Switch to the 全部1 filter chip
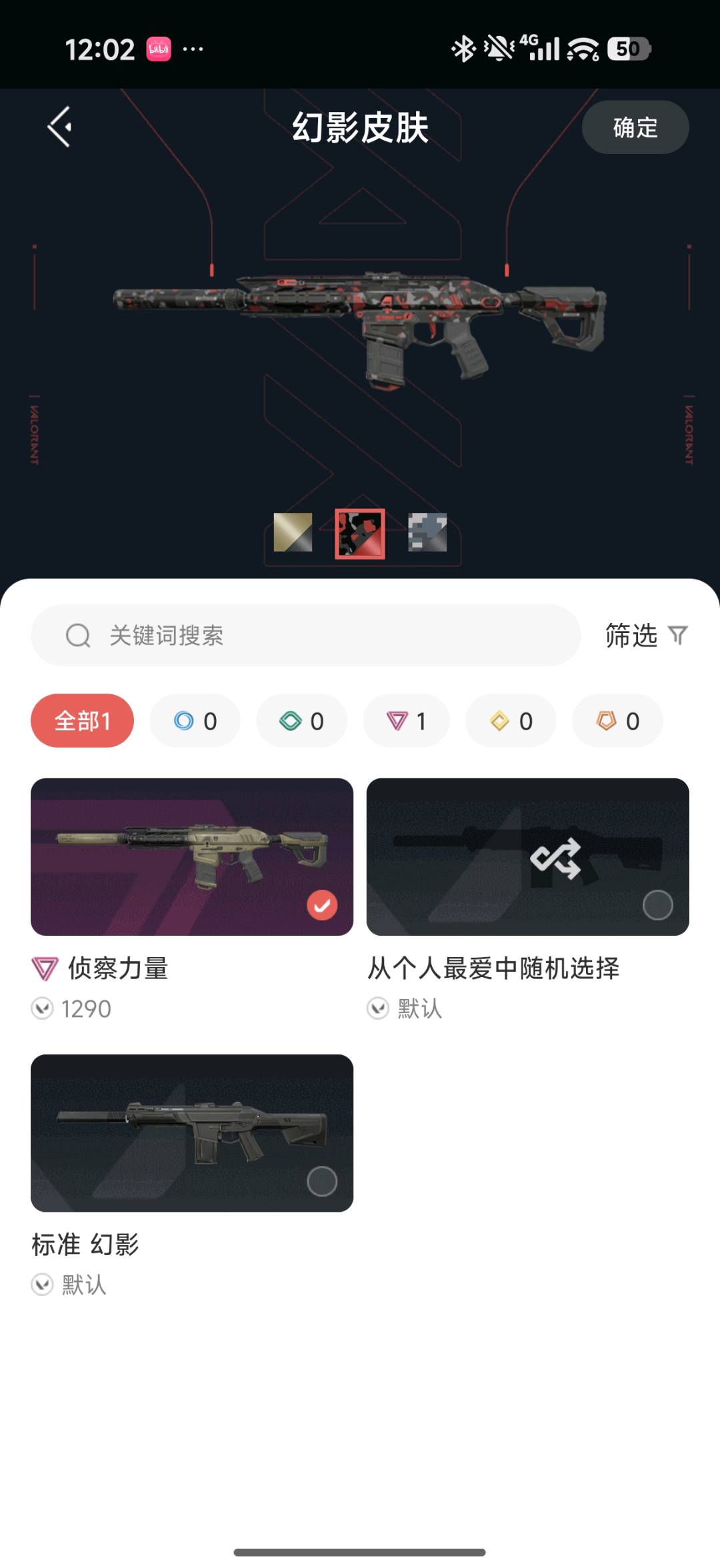720x1568 pixels. point(82,721)
